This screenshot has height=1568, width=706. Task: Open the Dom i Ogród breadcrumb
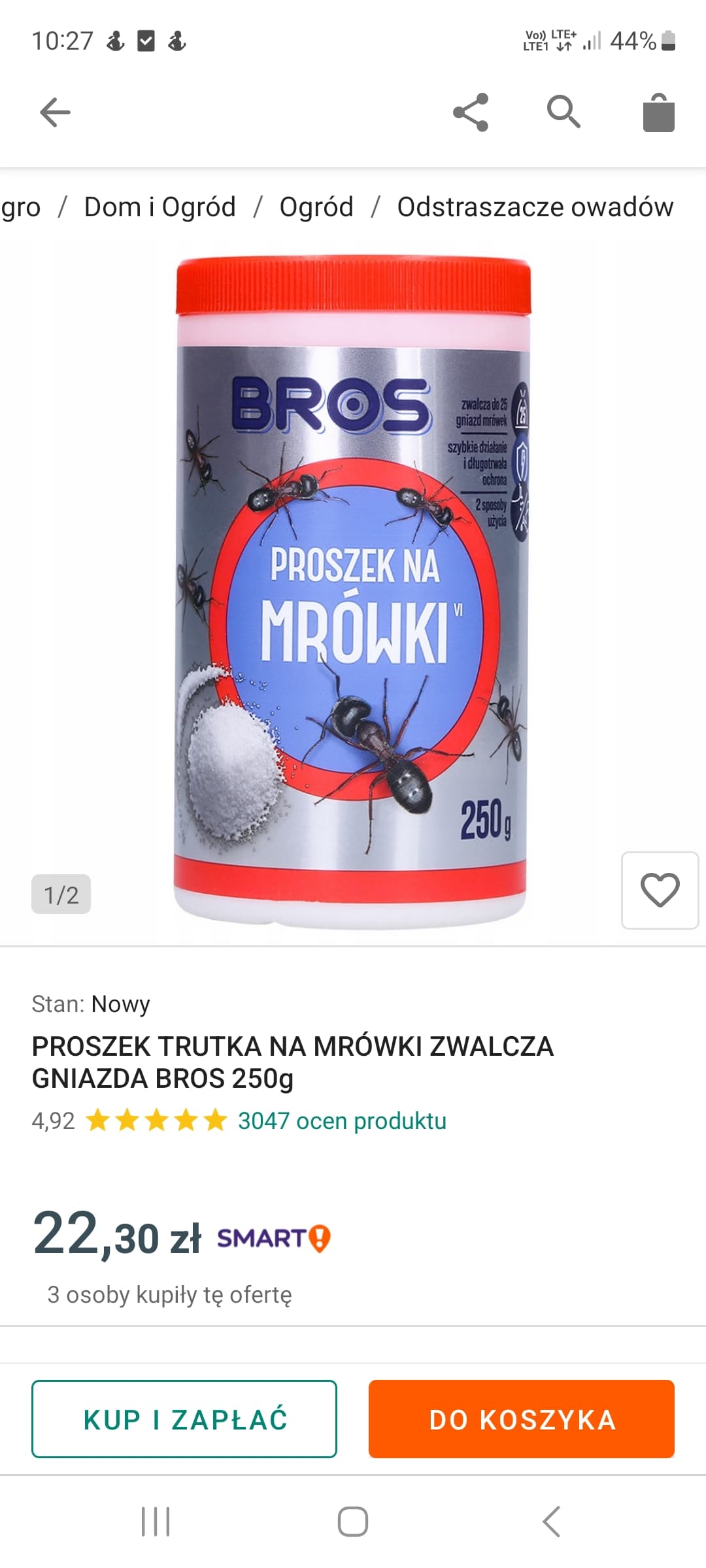pyautogui.click(x=160, y=207)
